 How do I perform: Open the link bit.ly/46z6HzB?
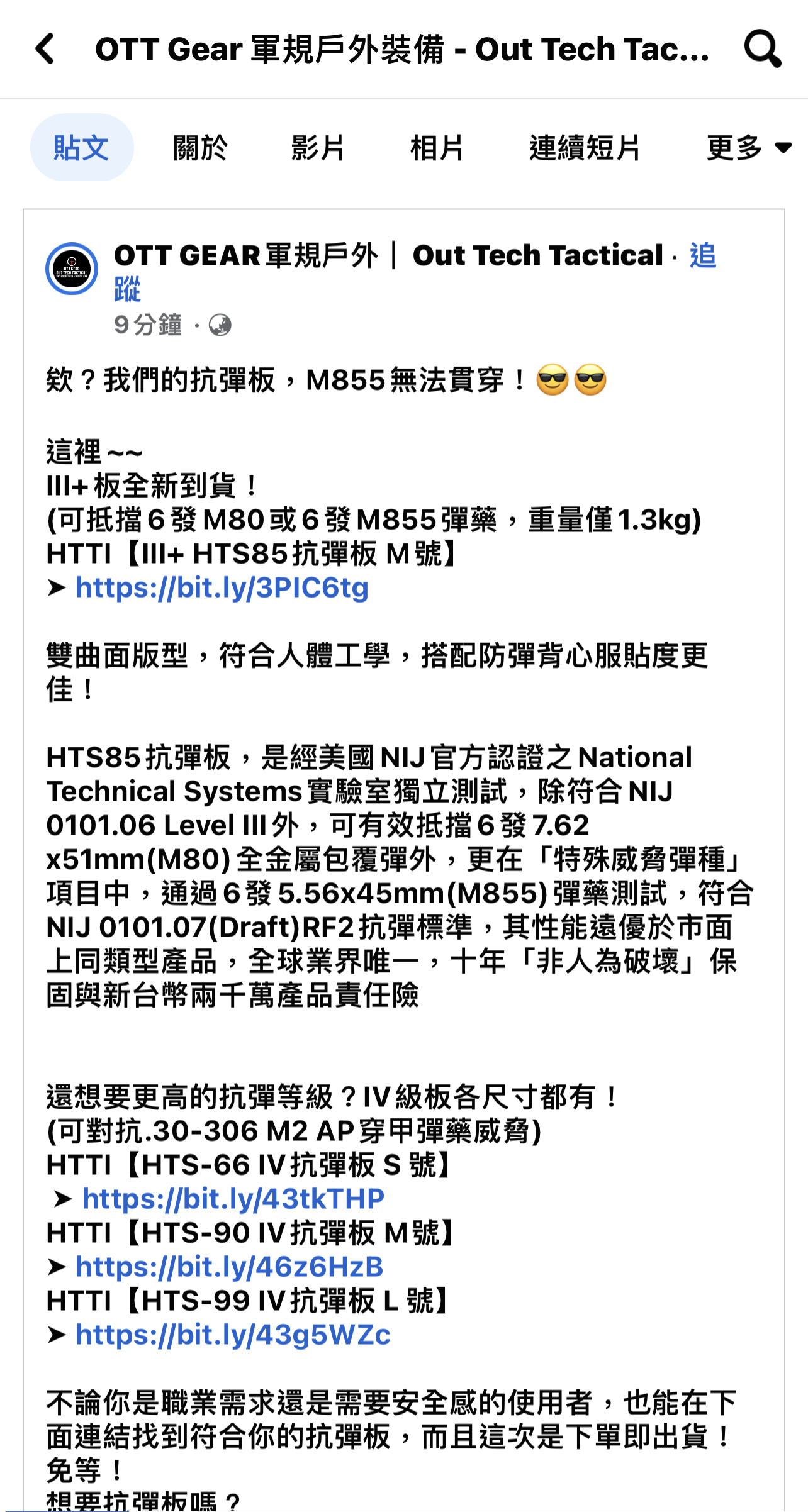tap(229, 1267)
